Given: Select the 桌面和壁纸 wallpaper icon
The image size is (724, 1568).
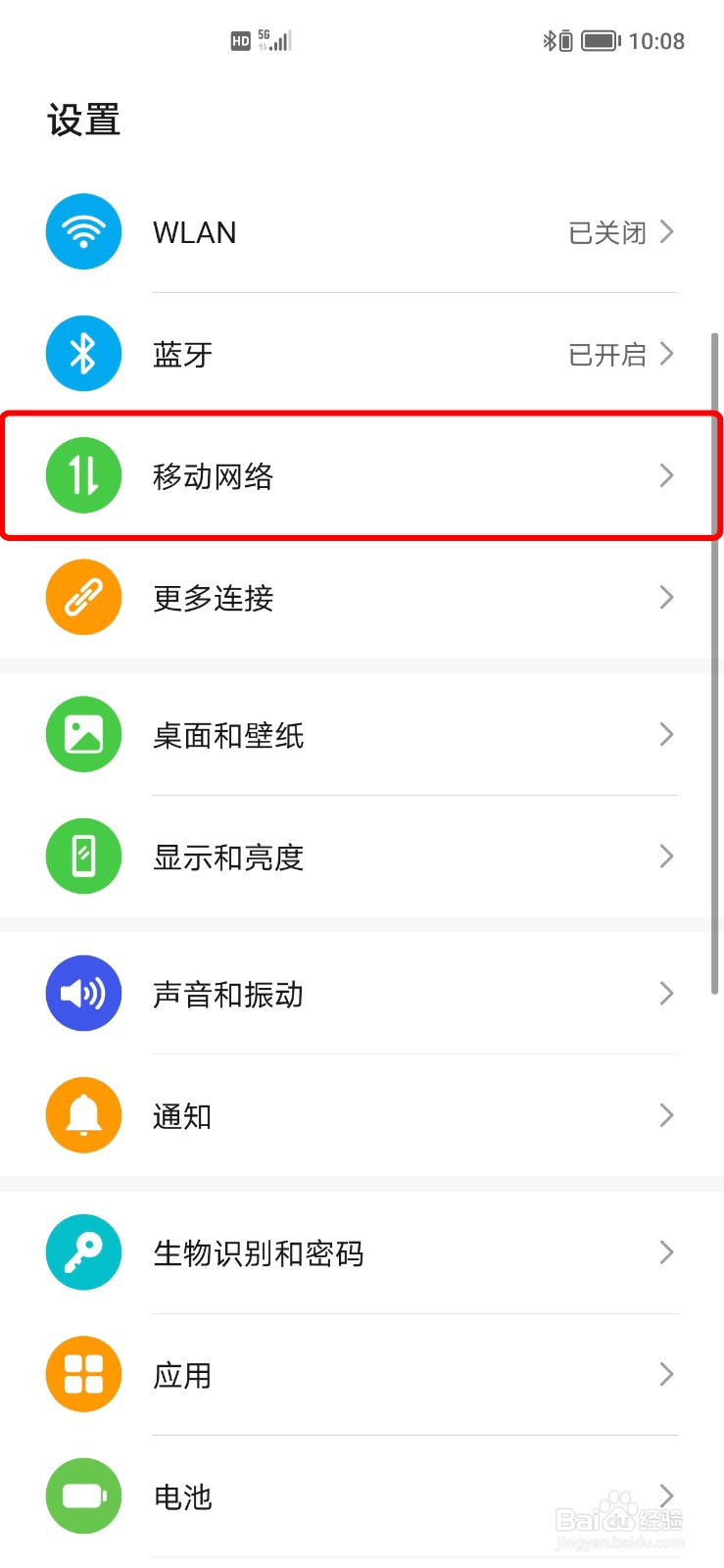Looking at the screenshot, I should point(83,734).
